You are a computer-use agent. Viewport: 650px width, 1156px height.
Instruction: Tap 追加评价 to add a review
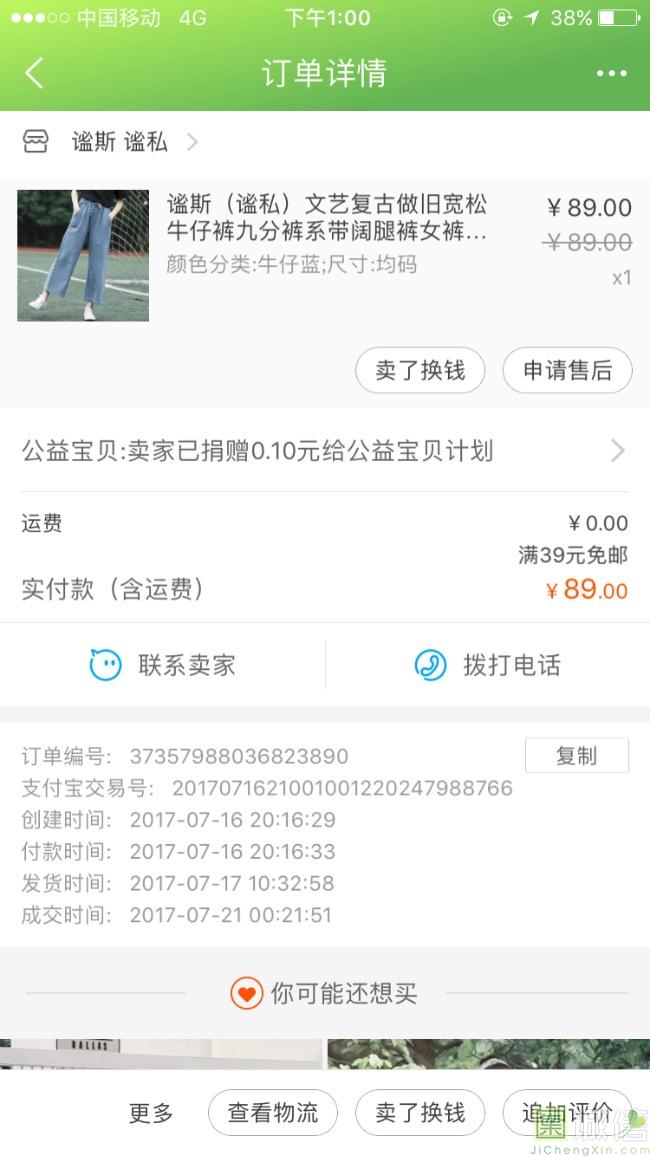click(567, 1113)
